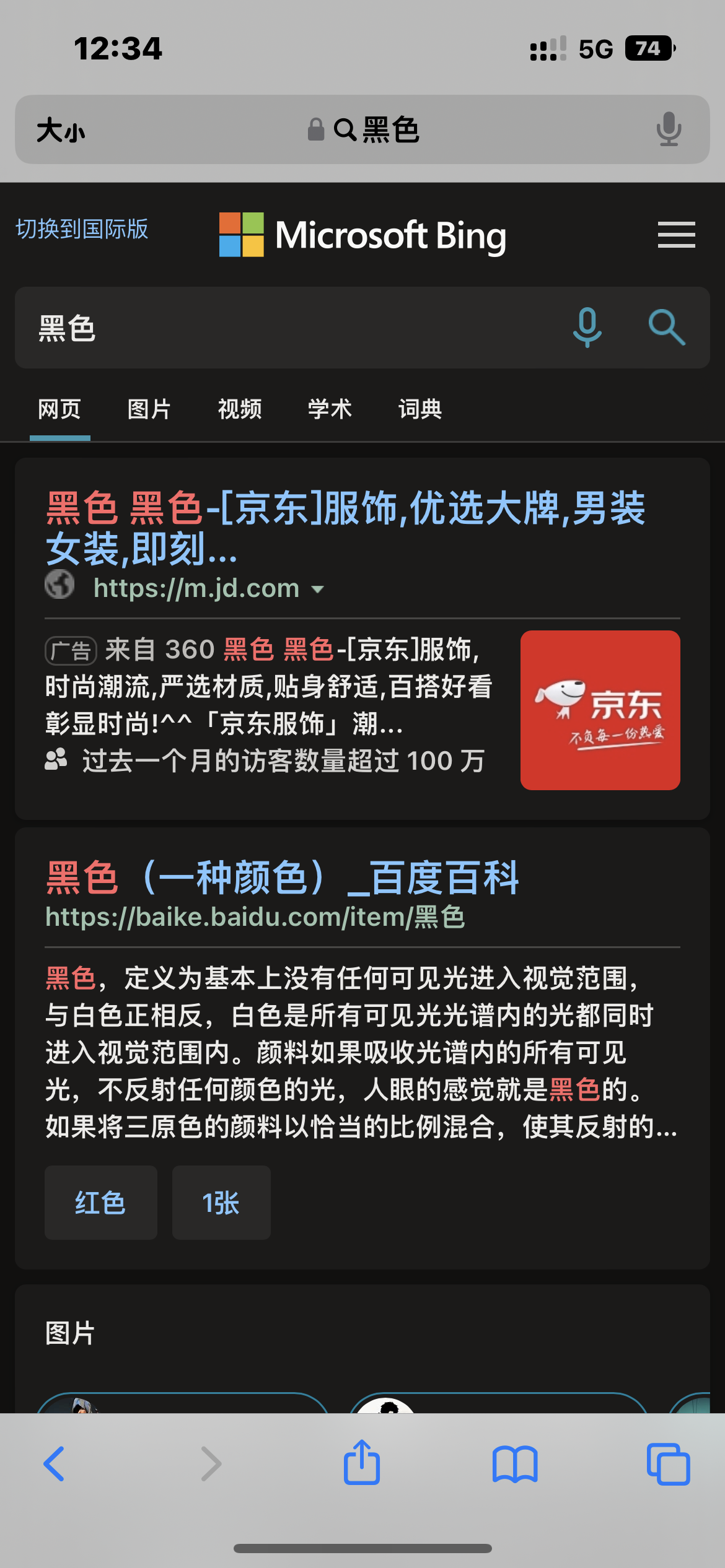
Task: Share this page via Safari share button
Action: click(362, 1463)
